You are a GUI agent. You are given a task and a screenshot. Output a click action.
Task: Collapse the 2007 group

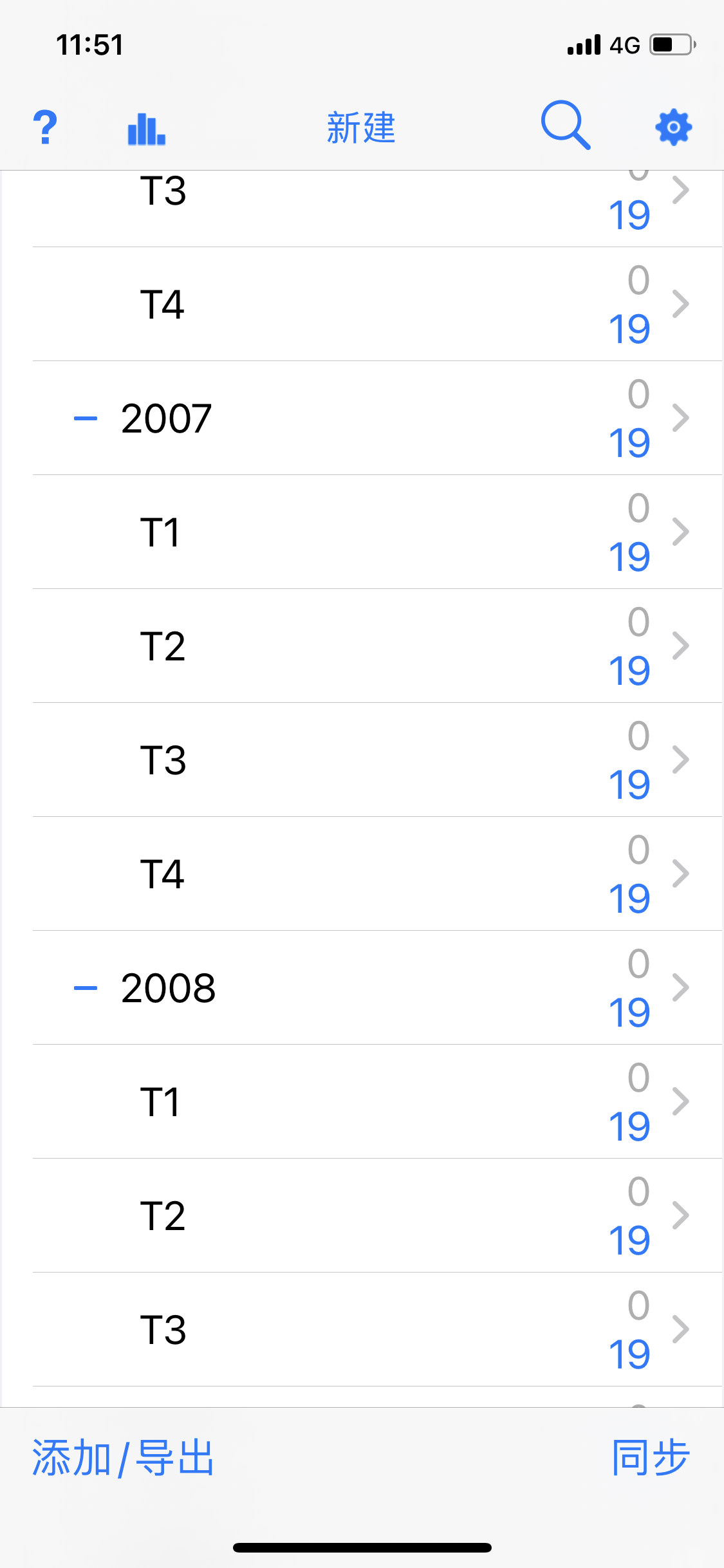86,418
